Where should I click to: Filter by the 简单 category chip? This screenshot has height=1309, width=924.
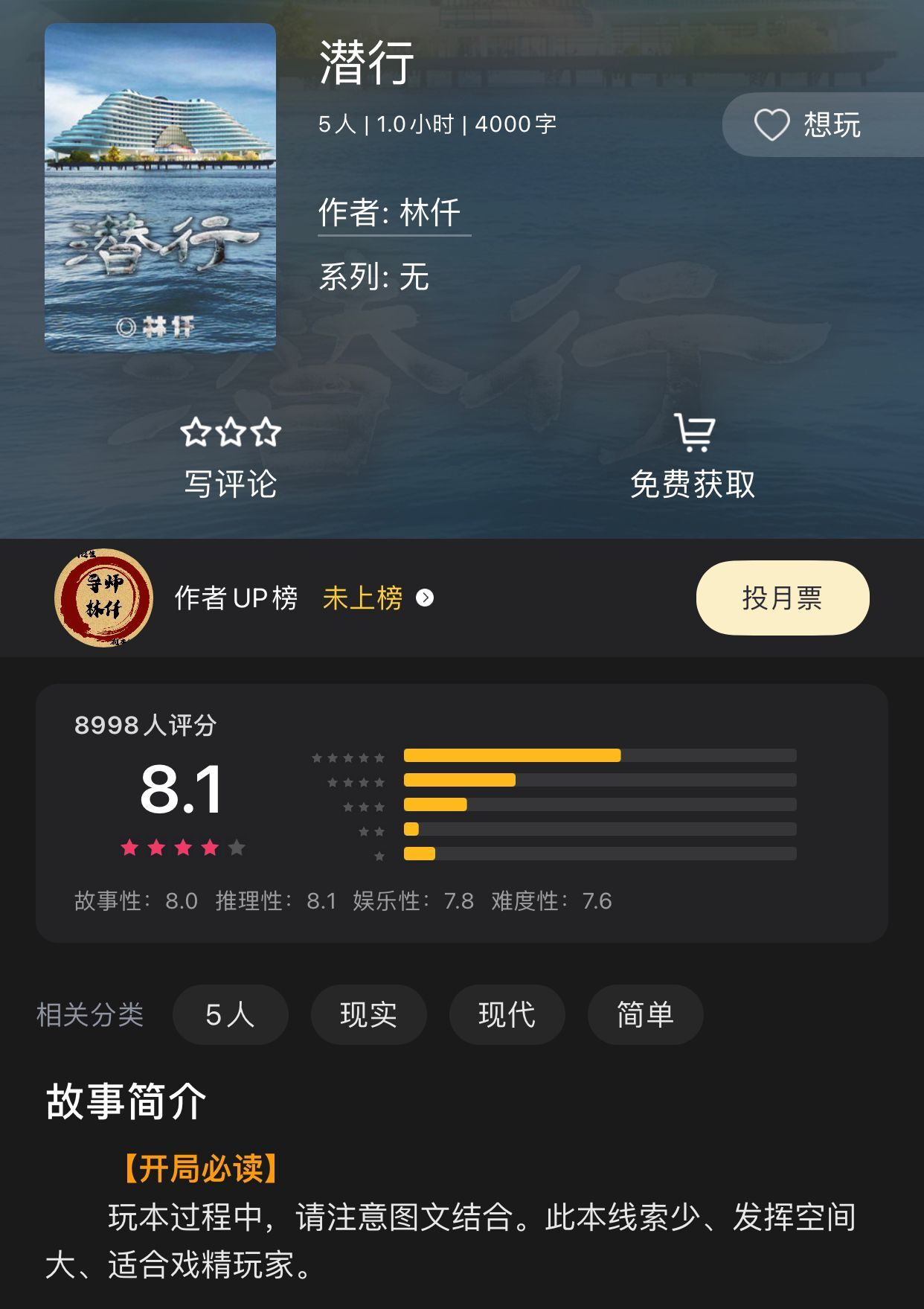(x=645, y=1014)
